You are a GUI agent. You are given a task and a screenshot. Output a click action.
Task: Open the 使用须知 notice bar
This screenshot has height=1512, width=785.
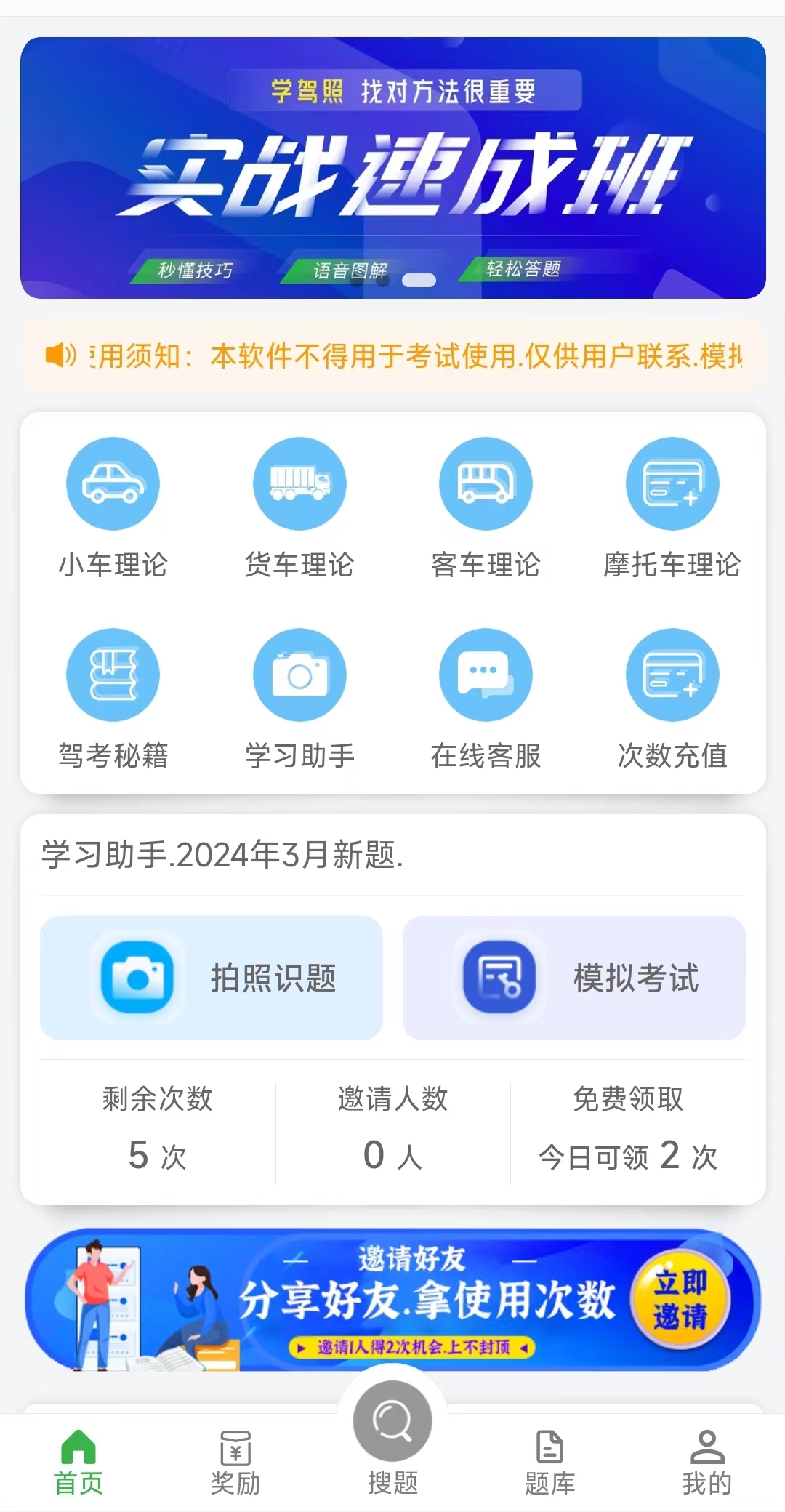(x=392, y=356)
